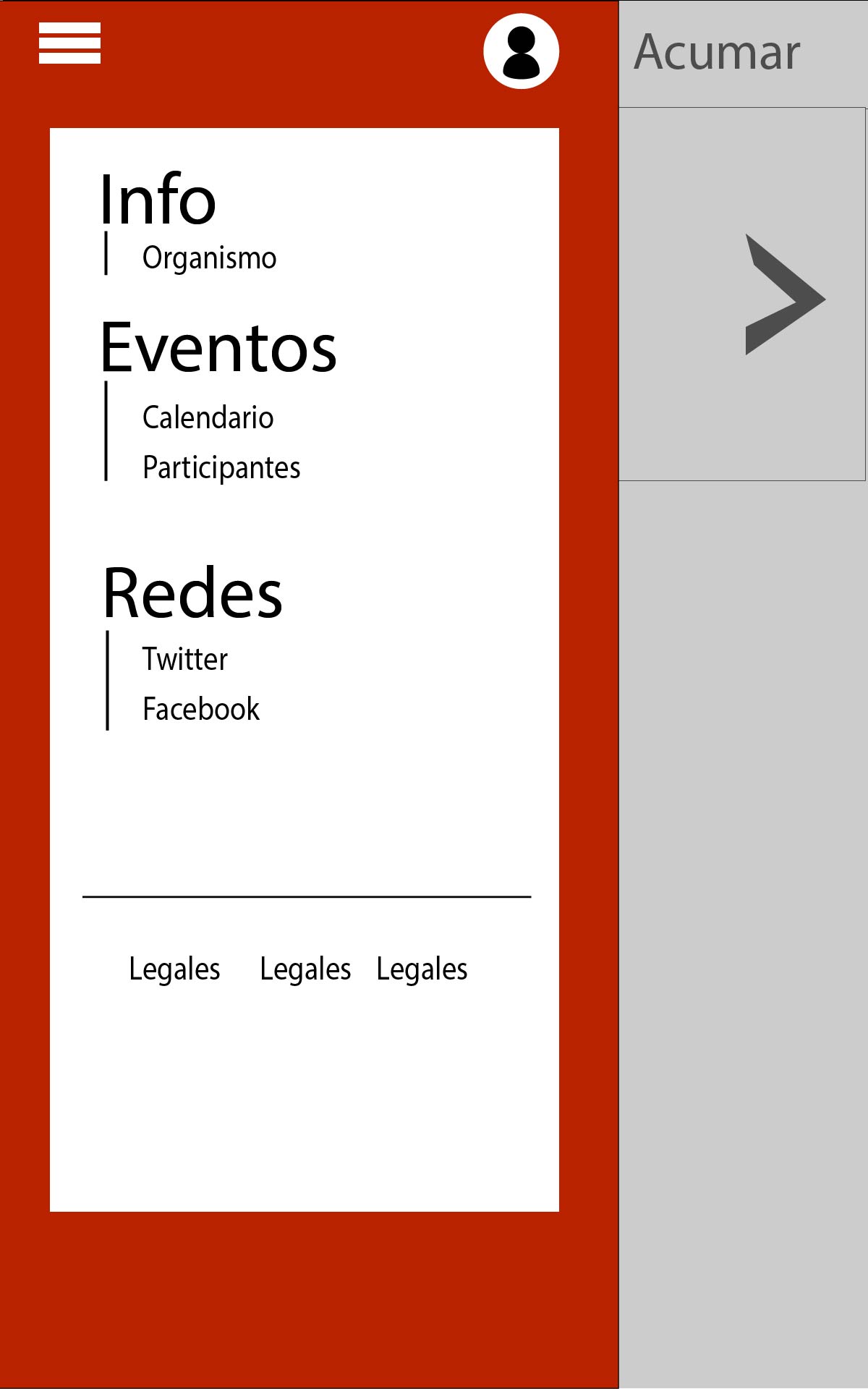View Participantes under Eventos
The width and height of the screenshot is (868, 1389).
pos(221,467)
